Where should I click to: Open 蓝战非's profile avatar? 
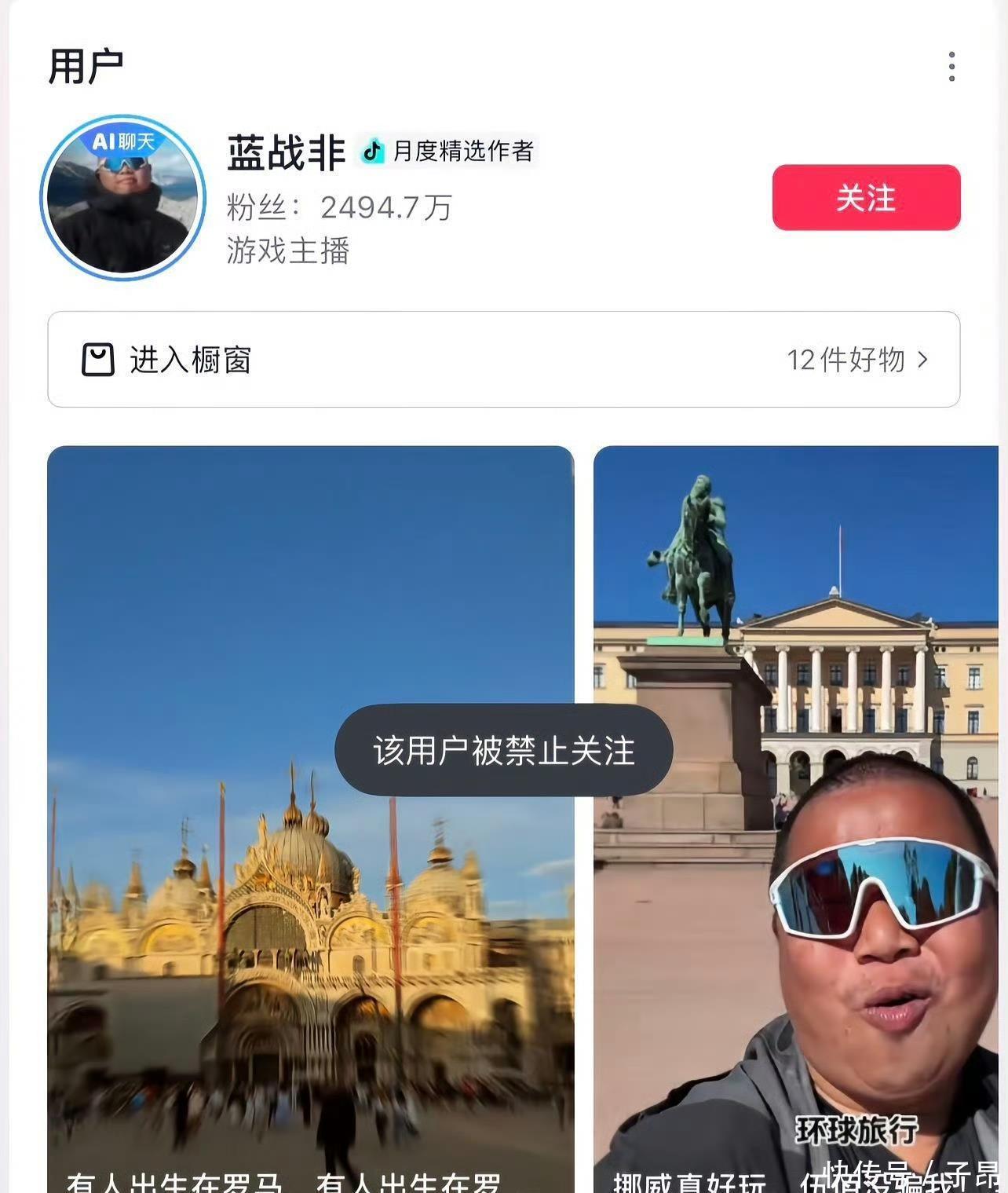[x=122, y=198]
